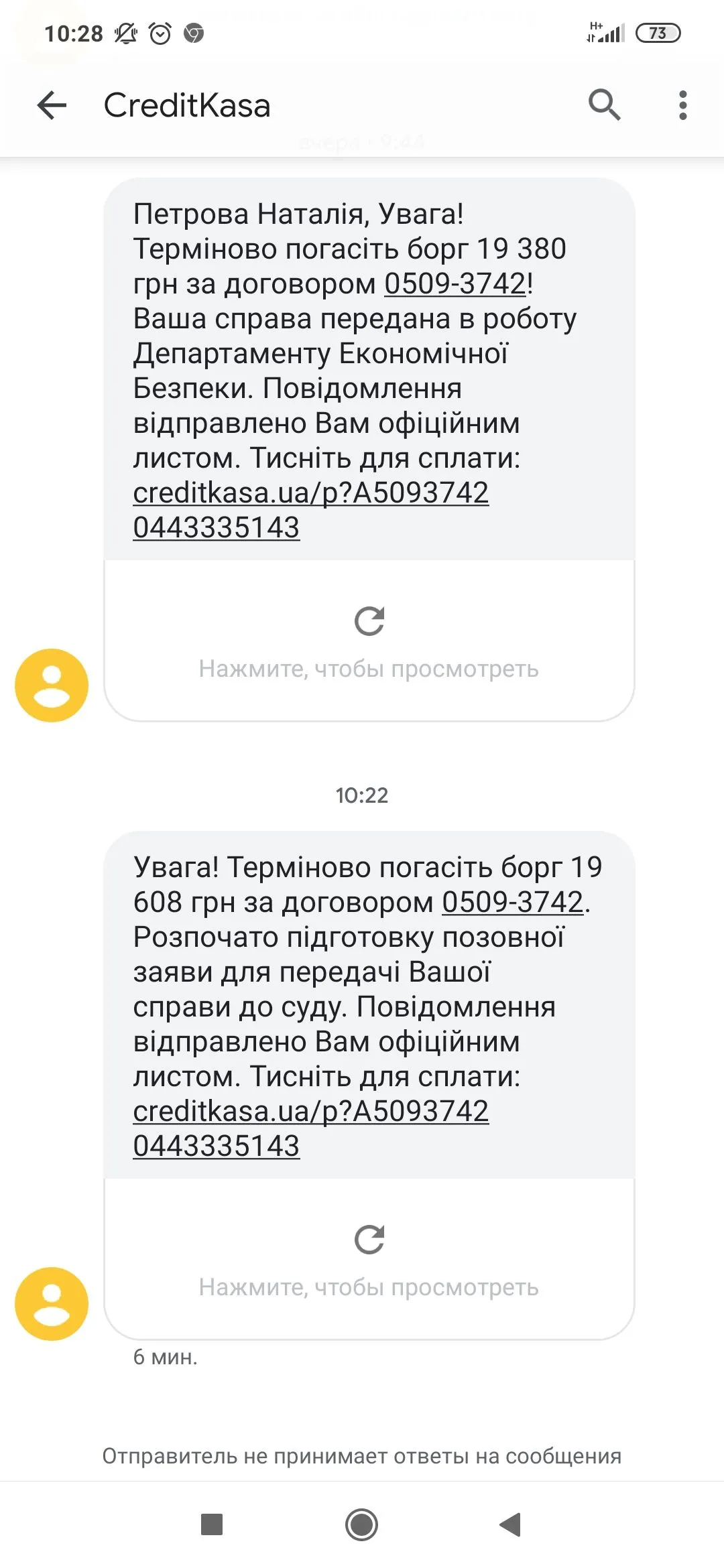
Task: Call 0443335143 from the 19 608 грн message
Action: click(216, 1146)
